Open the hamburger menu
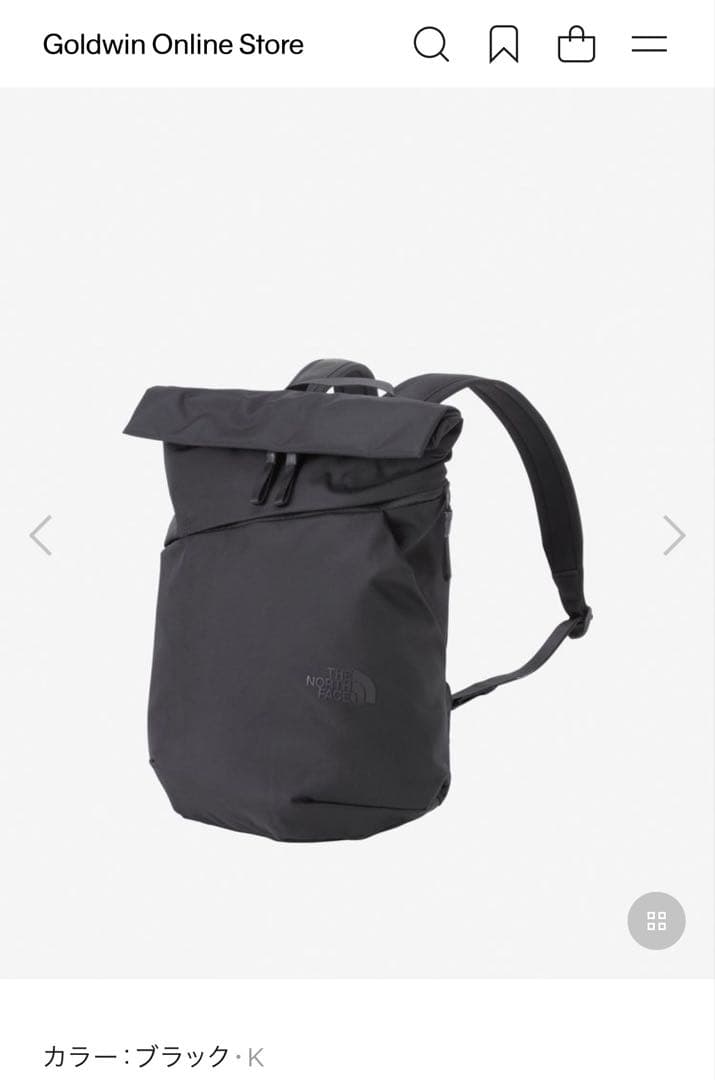The height and width of the screenshot is (1080, 715). (649, 44)
